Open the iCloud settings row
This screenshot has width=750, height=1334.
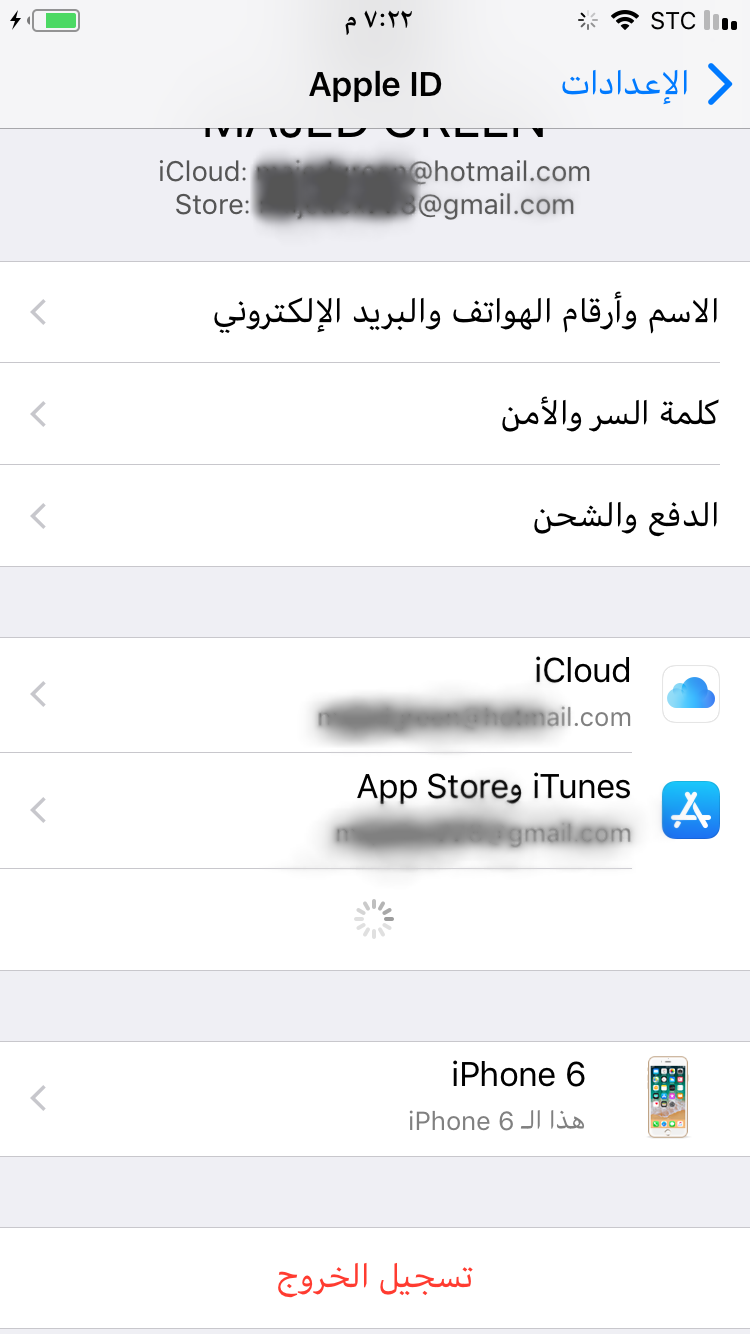pyautogui.click(x=375, y=695)
